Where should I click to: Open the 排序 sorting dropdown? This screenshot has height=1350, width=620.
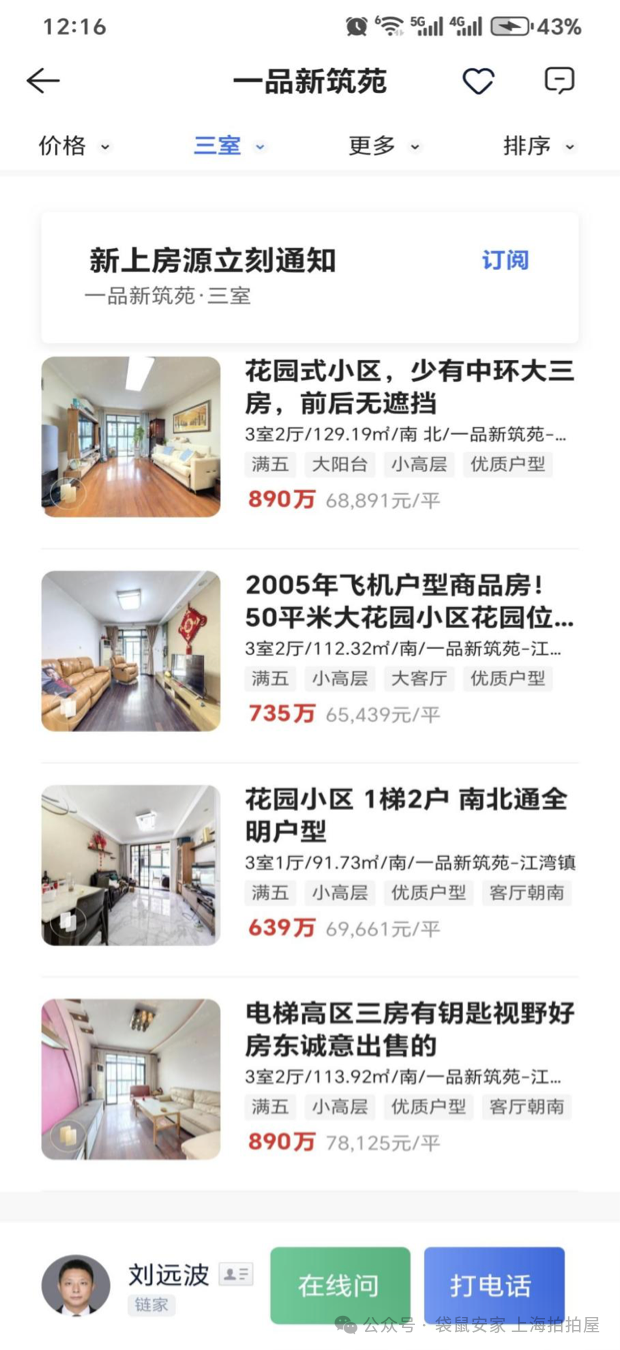[538, 146]
